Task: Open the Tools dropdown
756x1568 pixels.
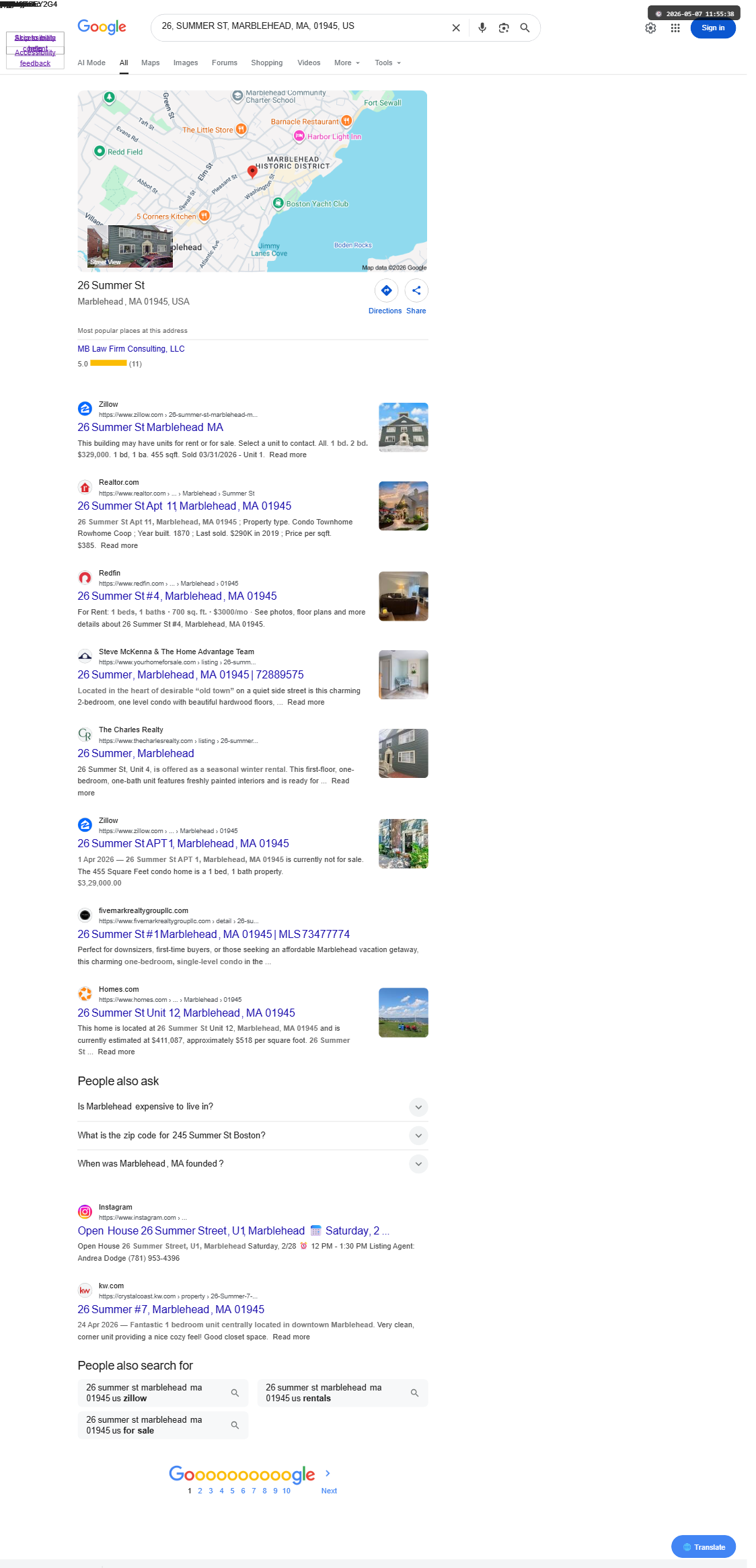Action: [387, 63]
